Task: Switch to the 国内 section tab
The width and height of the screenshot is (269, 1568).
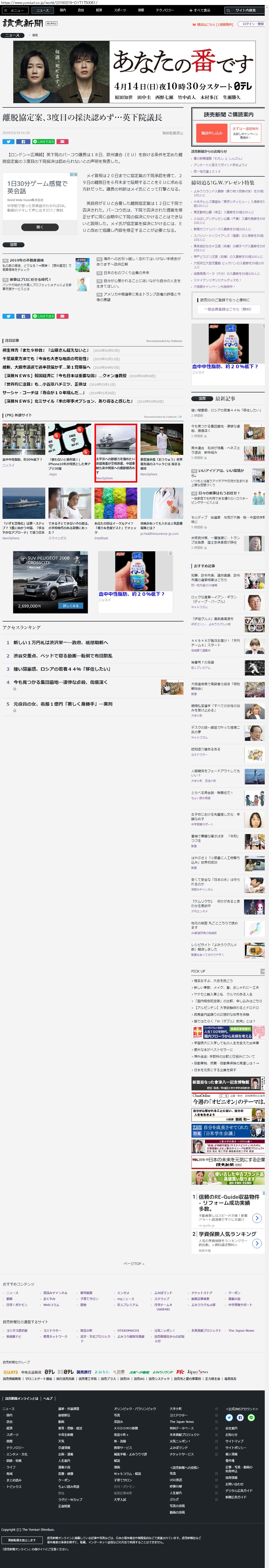Action: [x=63, y=10]
